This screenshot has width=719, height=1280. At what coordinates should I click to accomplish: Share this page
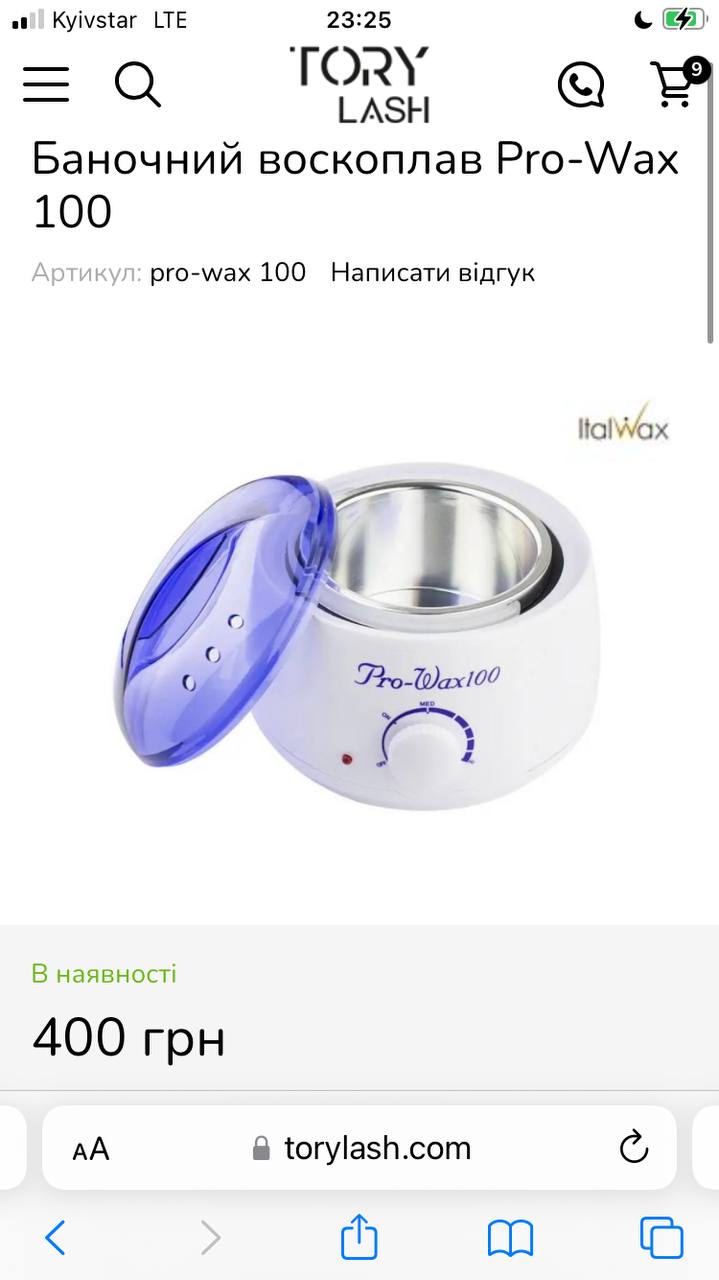click(x=359, y=1237)
